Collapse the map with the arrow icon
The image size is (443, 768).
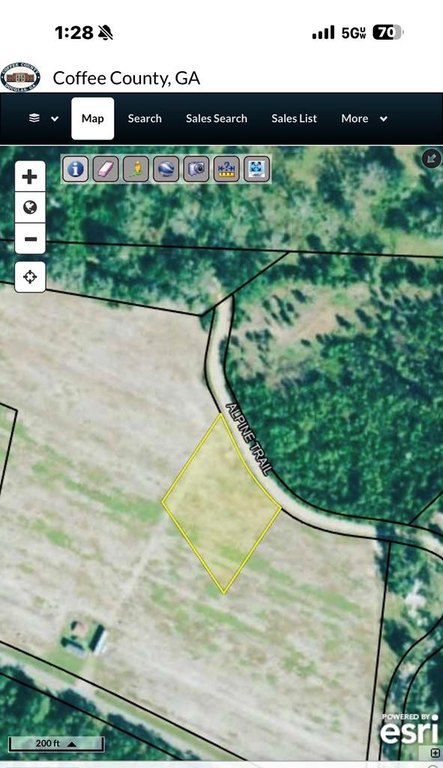pos(432,159)
